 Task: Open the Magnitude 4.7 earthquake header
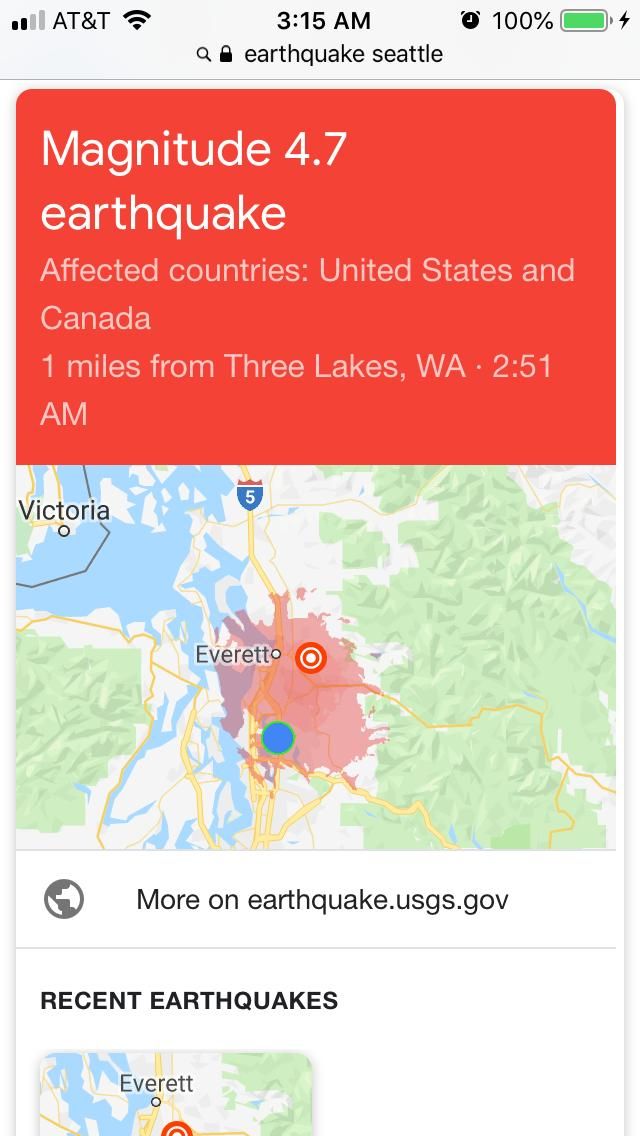315,275
